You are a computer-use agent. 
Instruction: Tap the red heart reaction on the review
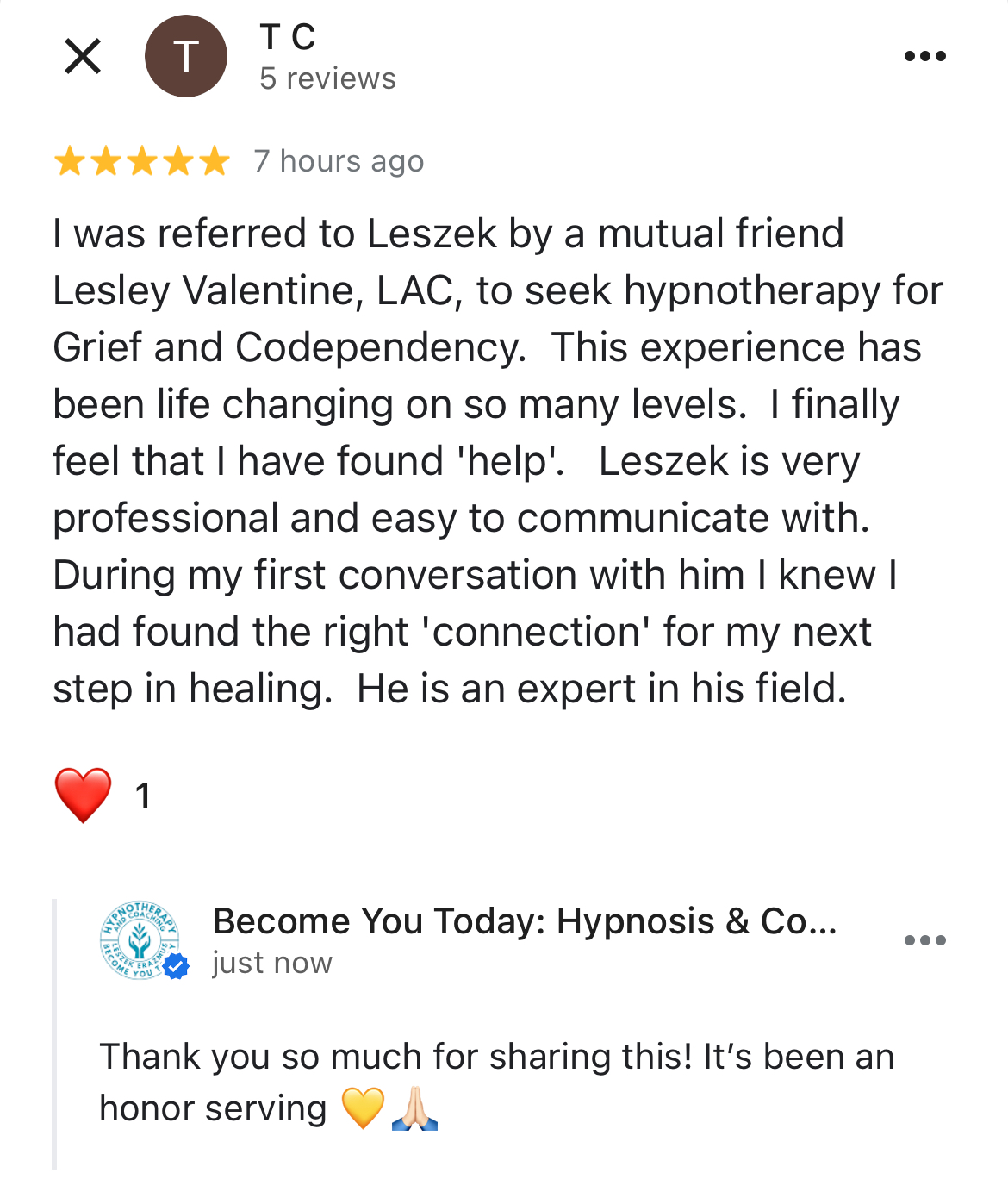[x=83, y=795]
